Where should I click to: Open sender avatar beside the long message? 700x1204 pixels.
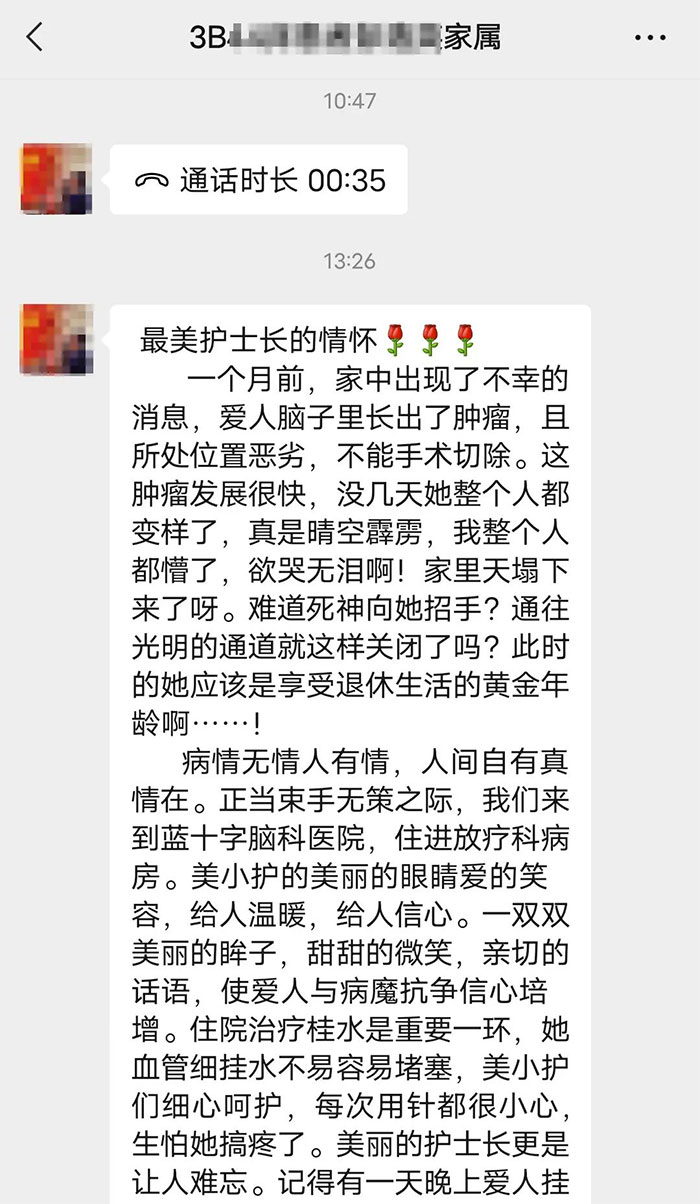pos(57,340)
